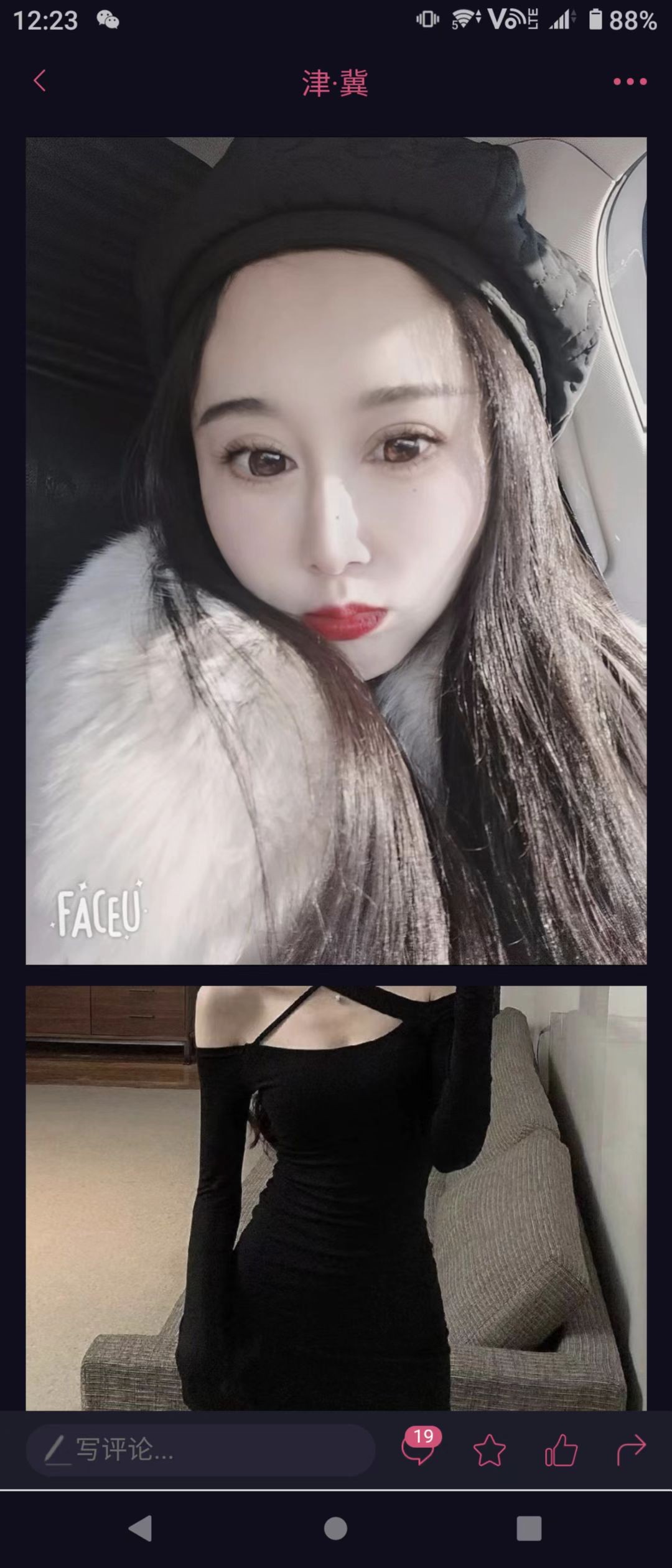Tap the system home button
Image resolution: width=672 pixels, height=1568 pixels.
coord(335,1528)
